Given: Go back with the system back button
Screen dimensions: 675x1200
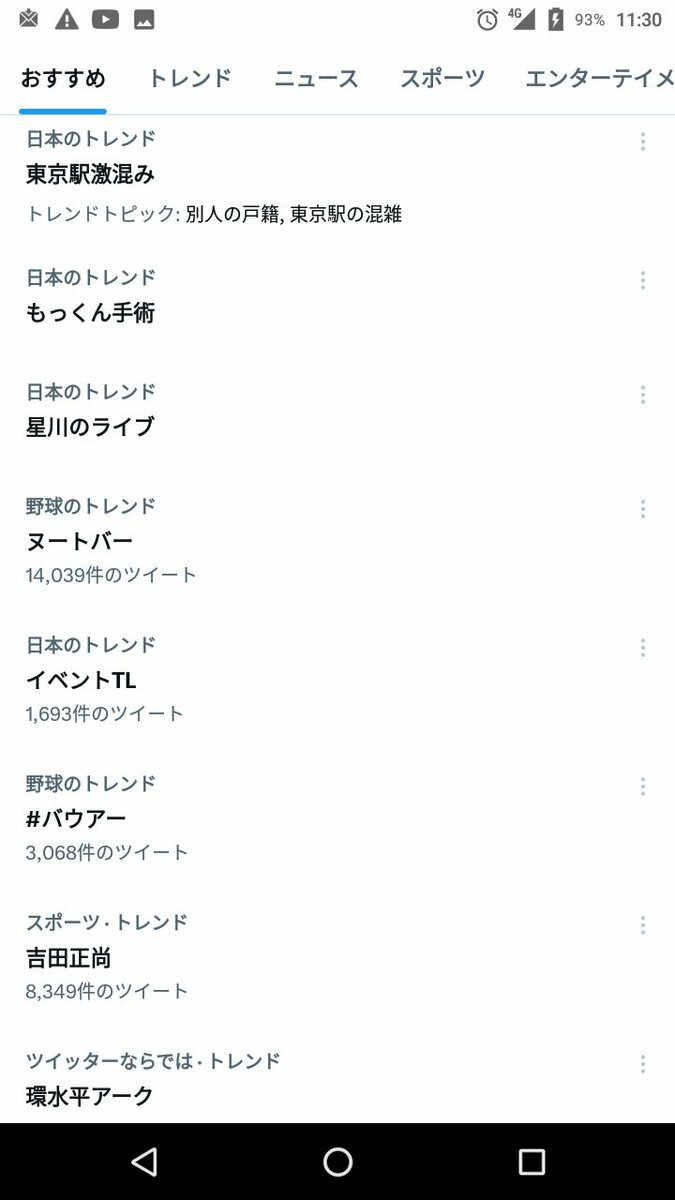Looking at the screenshot, I should 144,1161.
